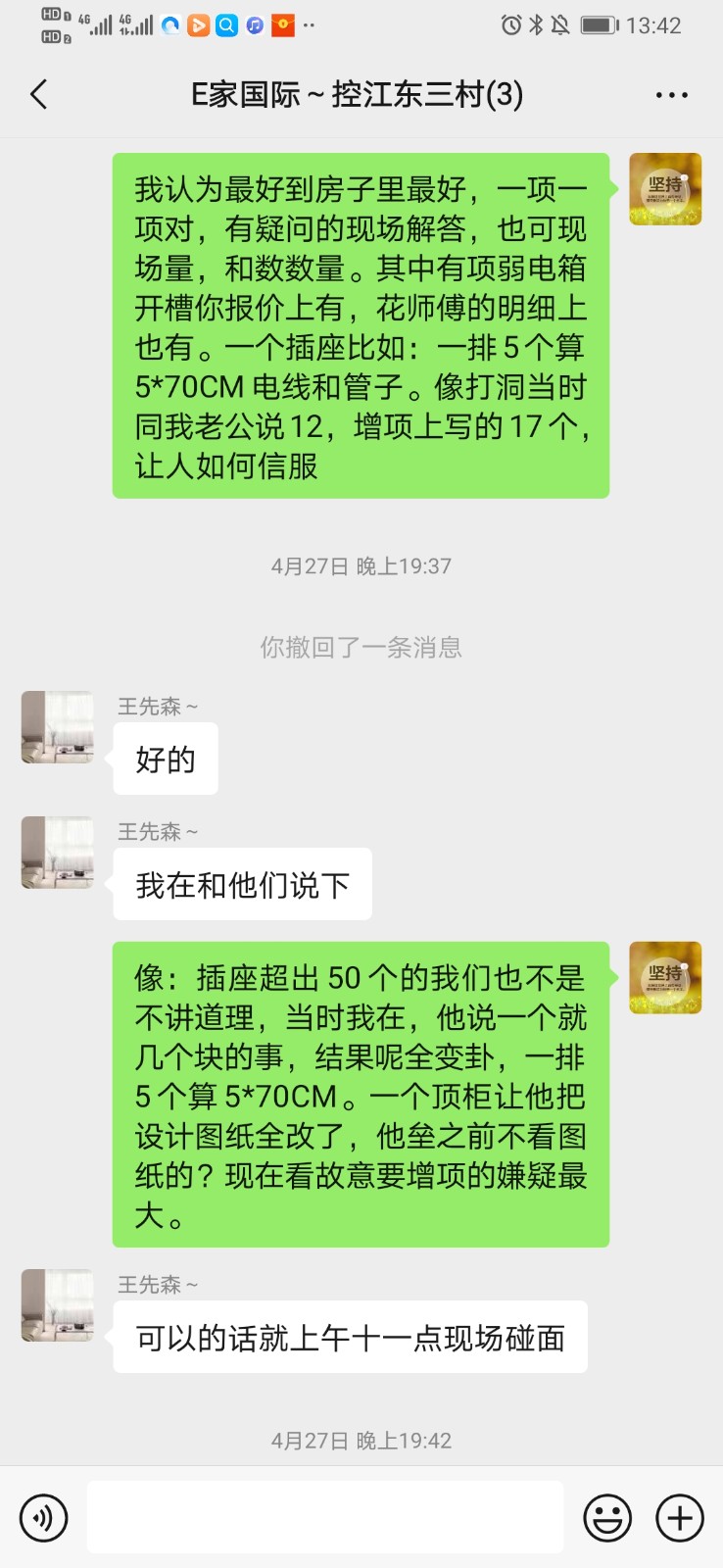Image resolution: width=723 pixels, height=1568 pixels.
Task: Open the emoji sticker panel
Action: coord(607,1518)
